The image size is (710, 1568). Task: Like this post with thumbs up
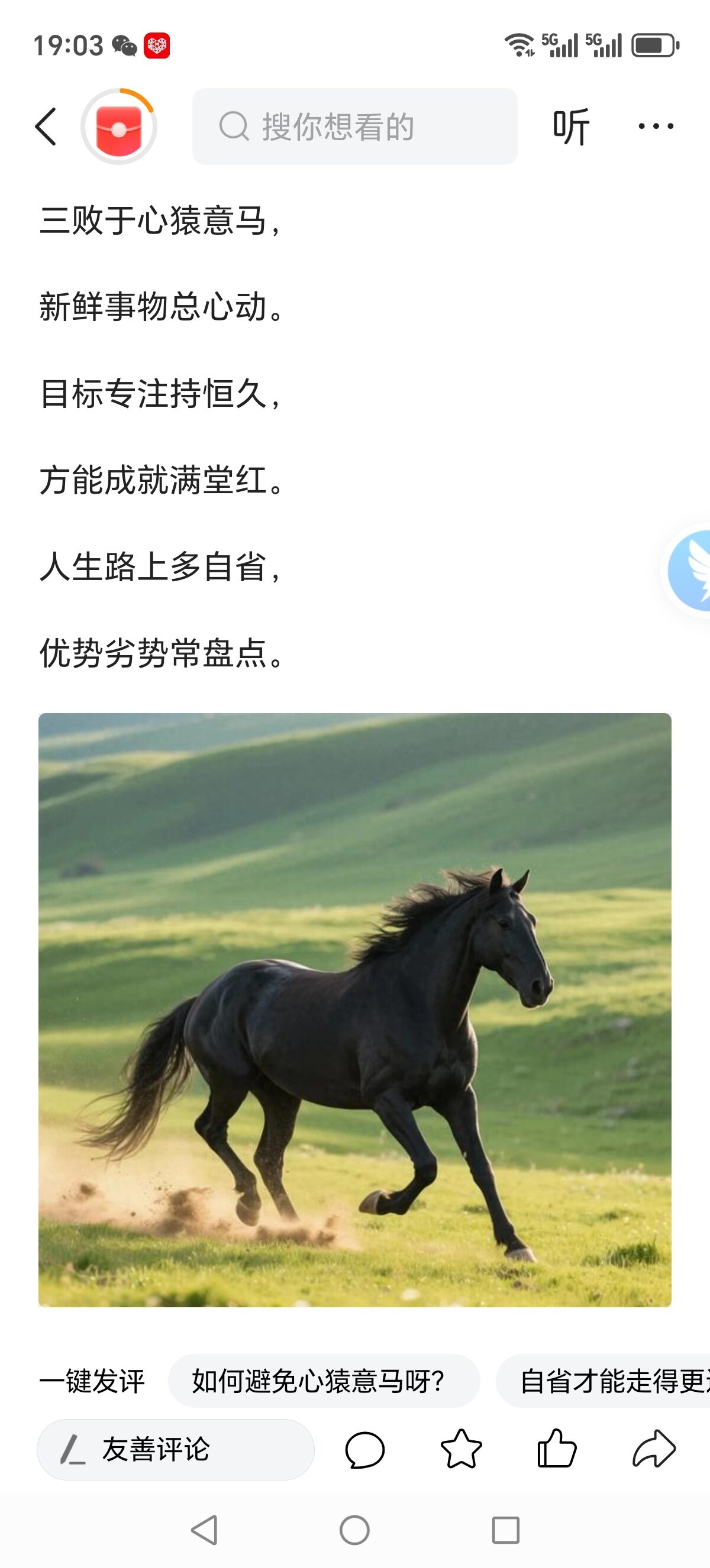(557, 1449)
